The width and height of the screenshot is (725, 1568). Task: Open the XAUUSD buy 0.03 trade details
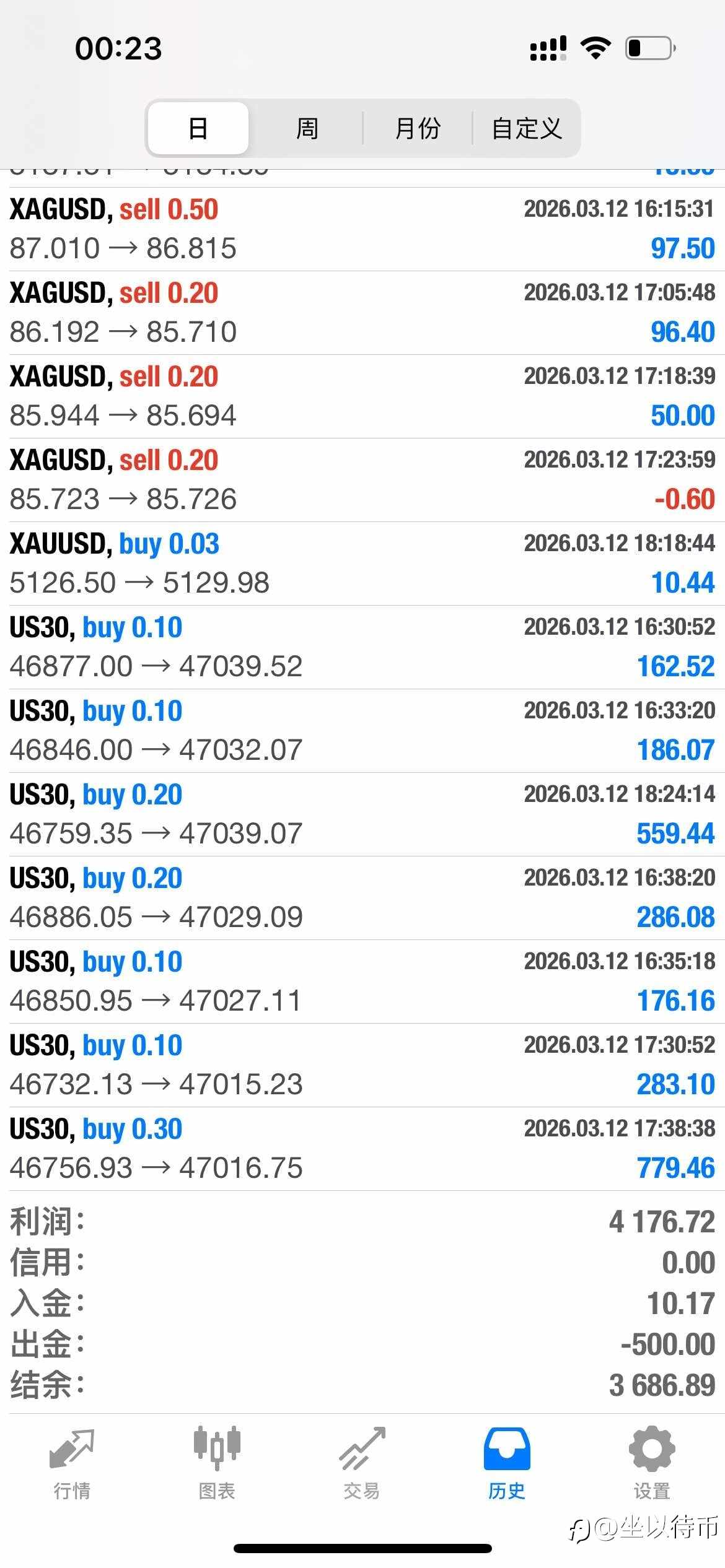tap(362, 564)
